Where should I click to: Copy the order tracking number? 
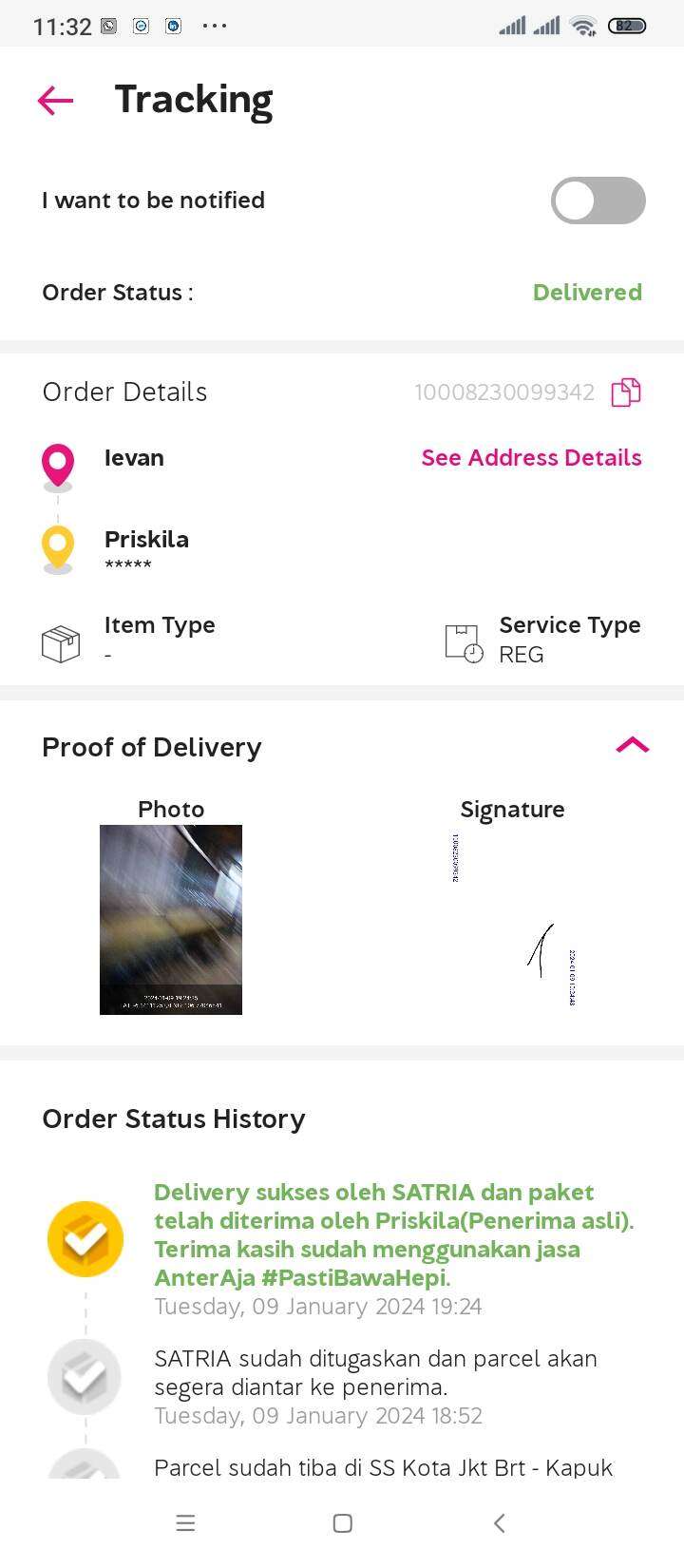pos(626,392)
